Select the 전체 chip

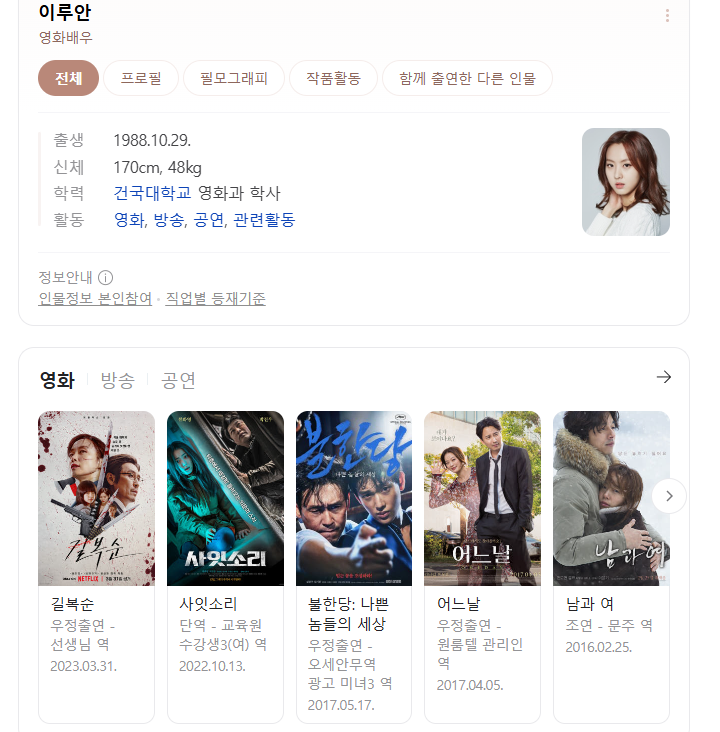point(69,78)
